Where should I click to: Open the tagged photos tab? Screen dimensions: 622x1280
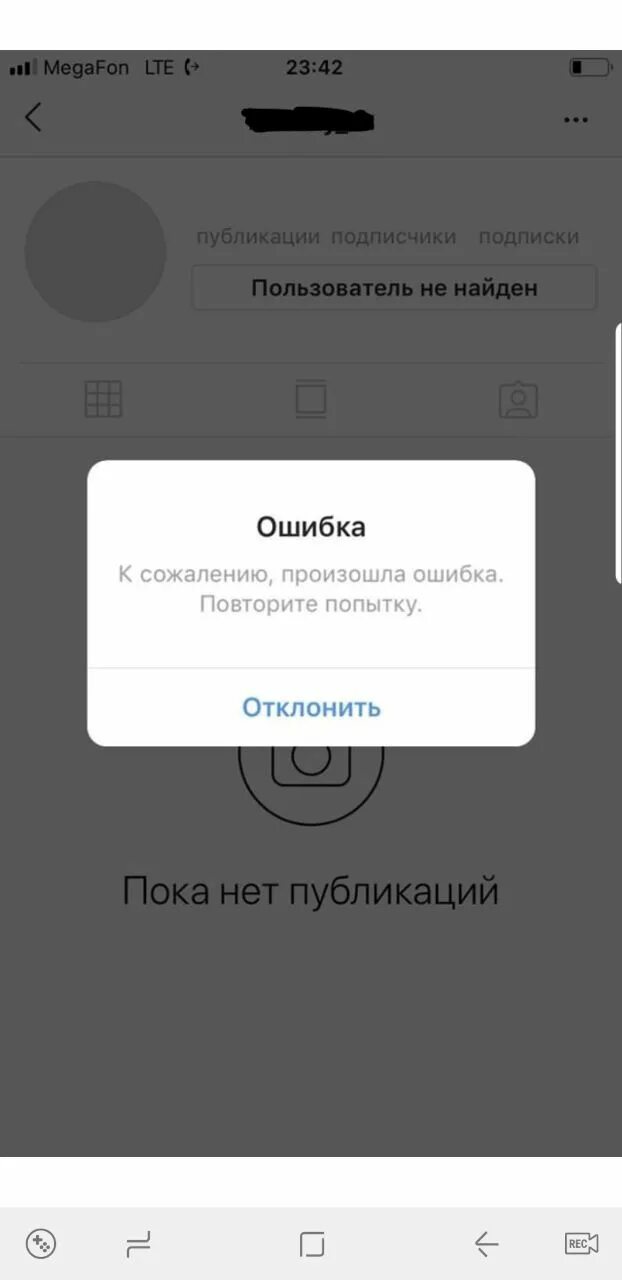click(x=518, y=400)
